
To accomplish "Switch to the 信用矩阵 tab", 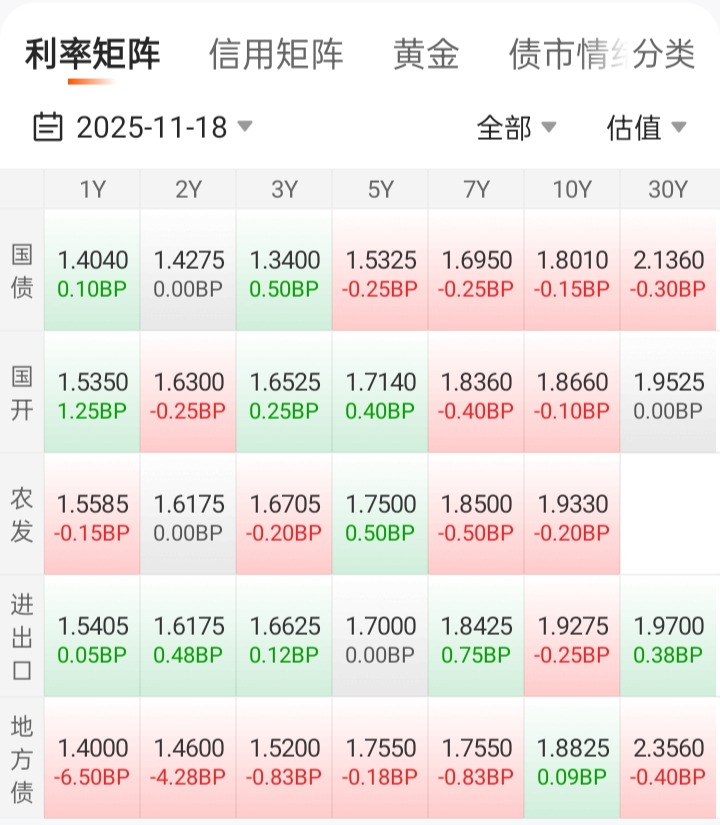I will tap(276, 54).
